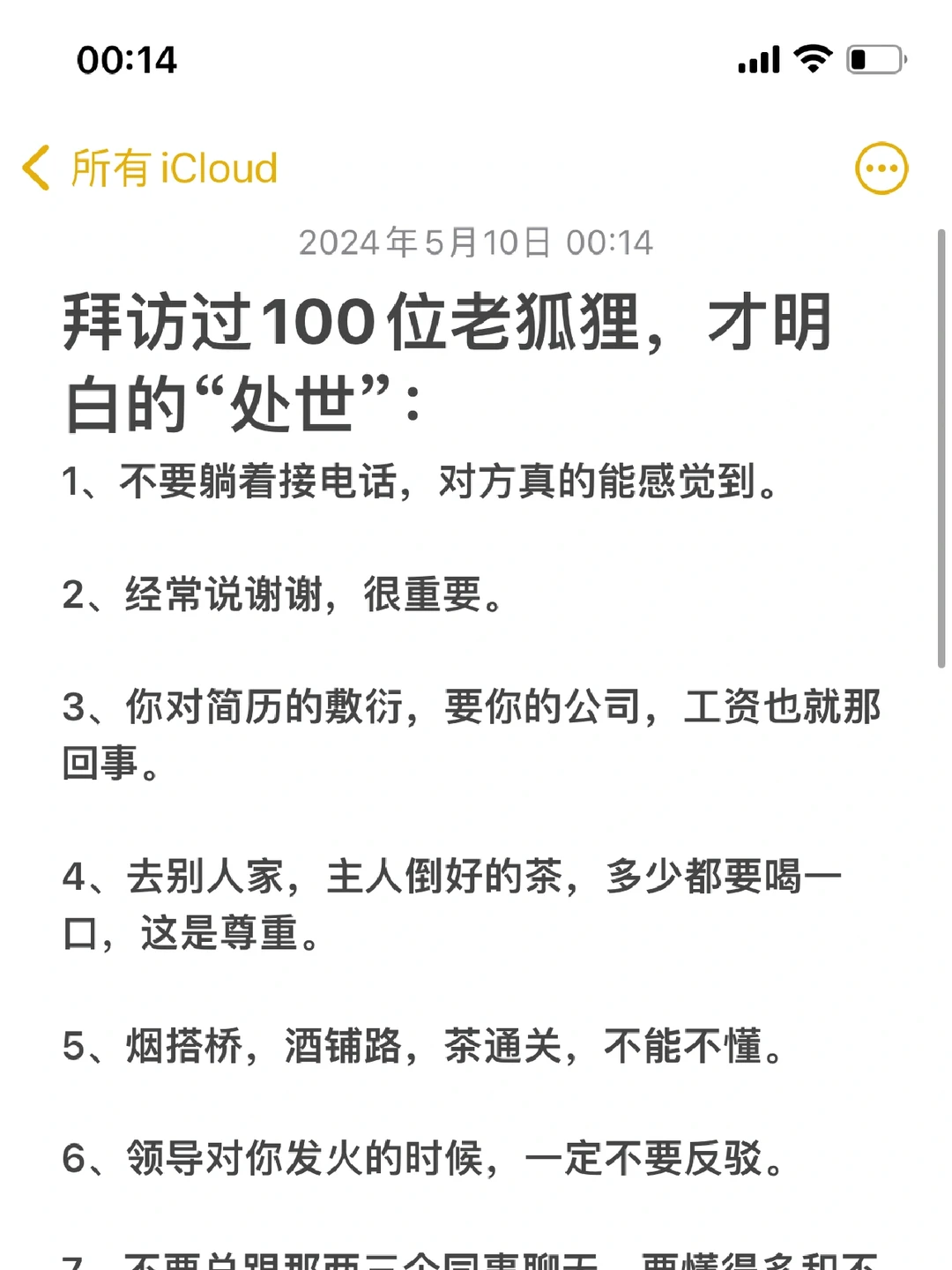Viewport: 952px width, 1270px height.
Task: Tap line 2 about 说谢谢
Action: coord(282,596)
